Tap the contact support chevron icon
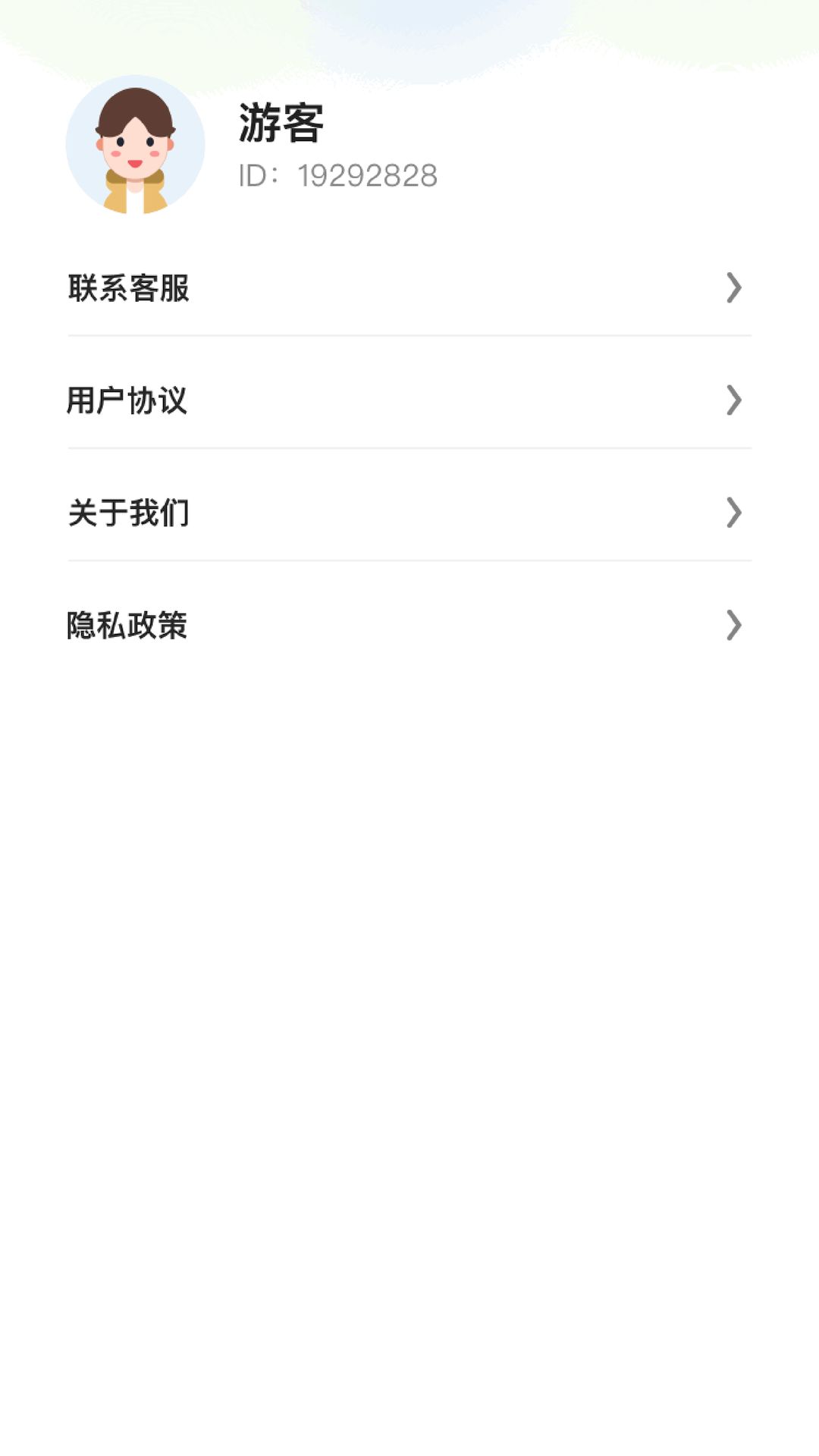The image size is (819, 1456). point(733,288)
